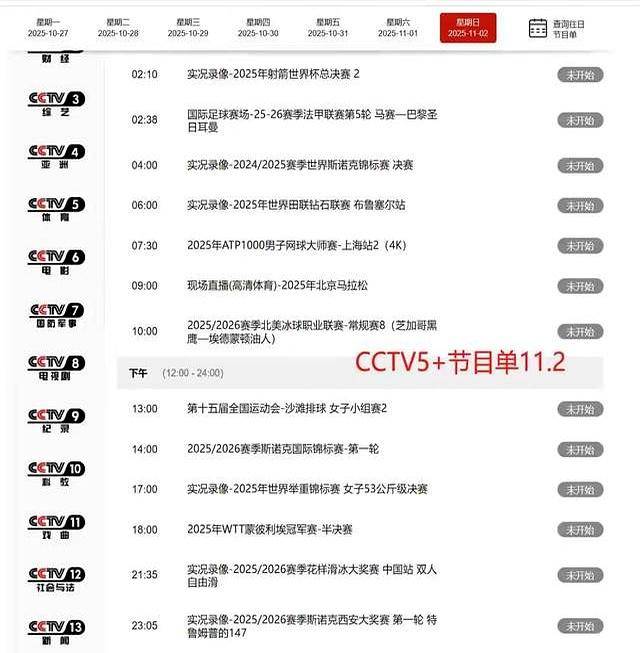View the 星期五 2025-10-31 schedule
The height and width of the screenshot is (653, 640).
tap(328, 27)
